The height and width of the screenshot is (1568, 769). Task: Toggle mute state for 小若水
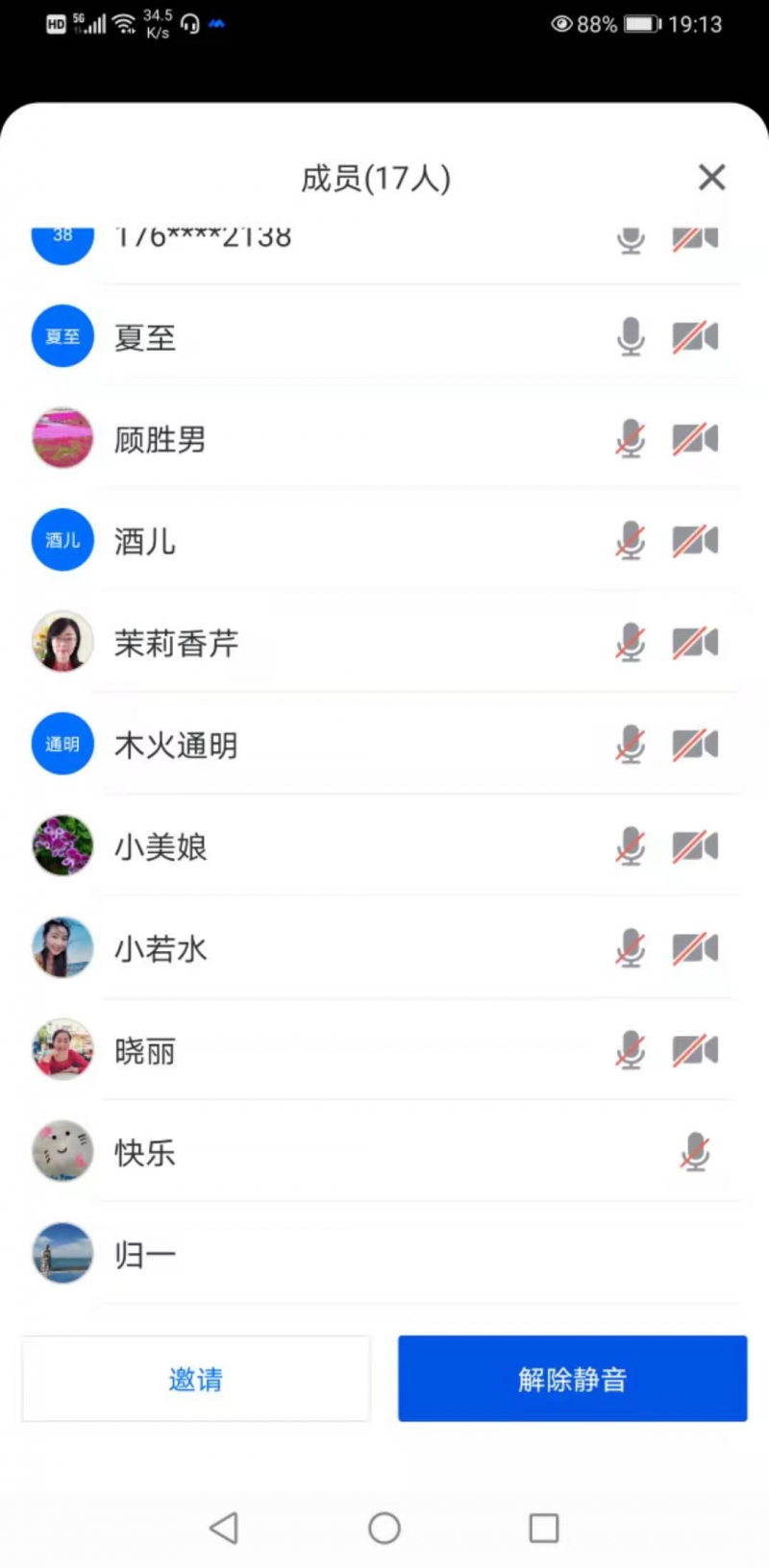[x=630, y=948]
